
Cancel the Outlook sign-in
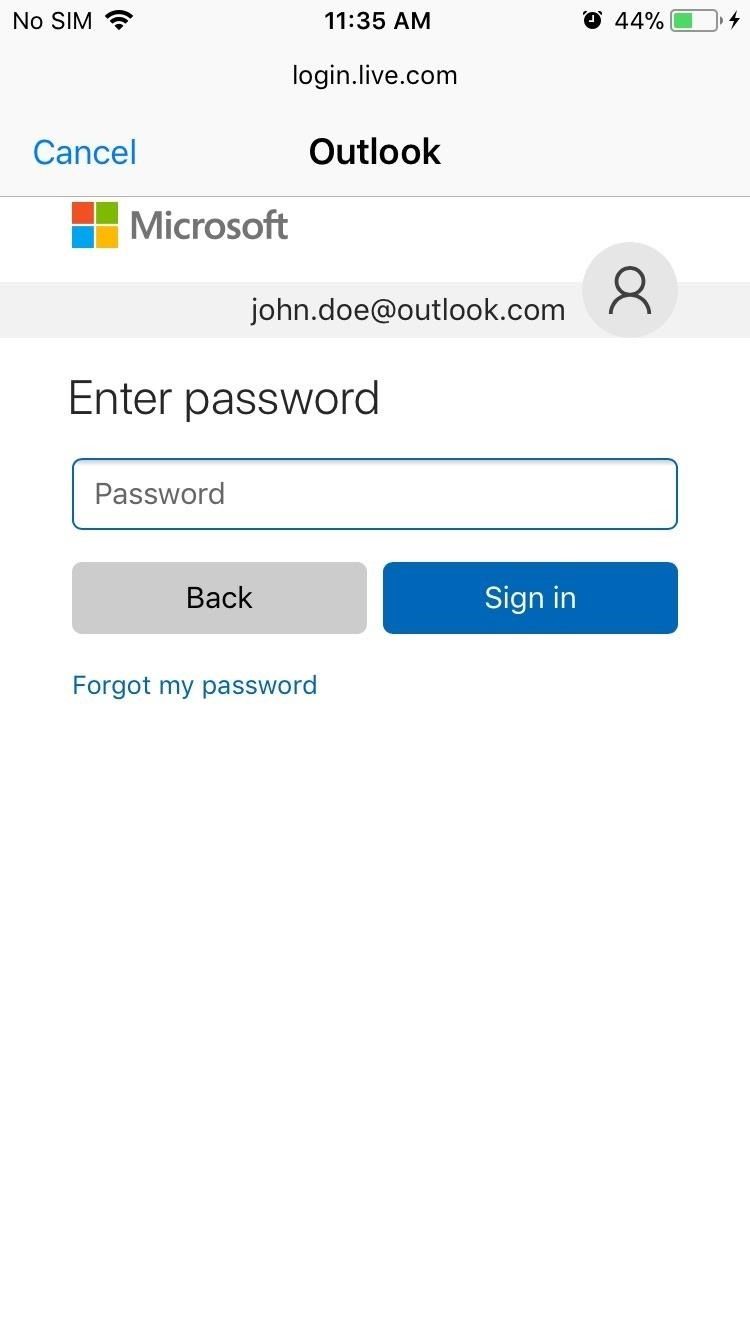[85, 152]
